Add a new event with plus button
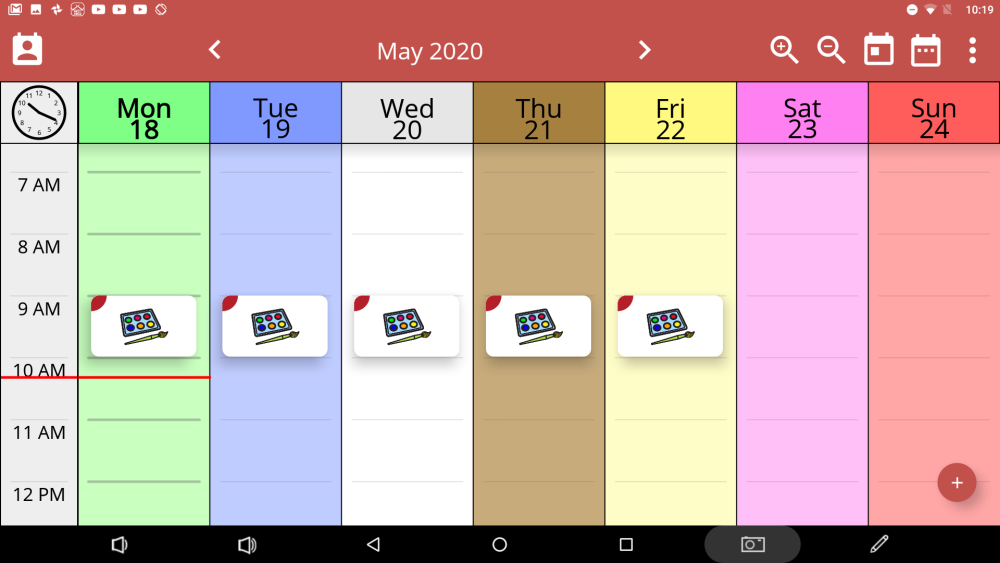 point(956,483)
